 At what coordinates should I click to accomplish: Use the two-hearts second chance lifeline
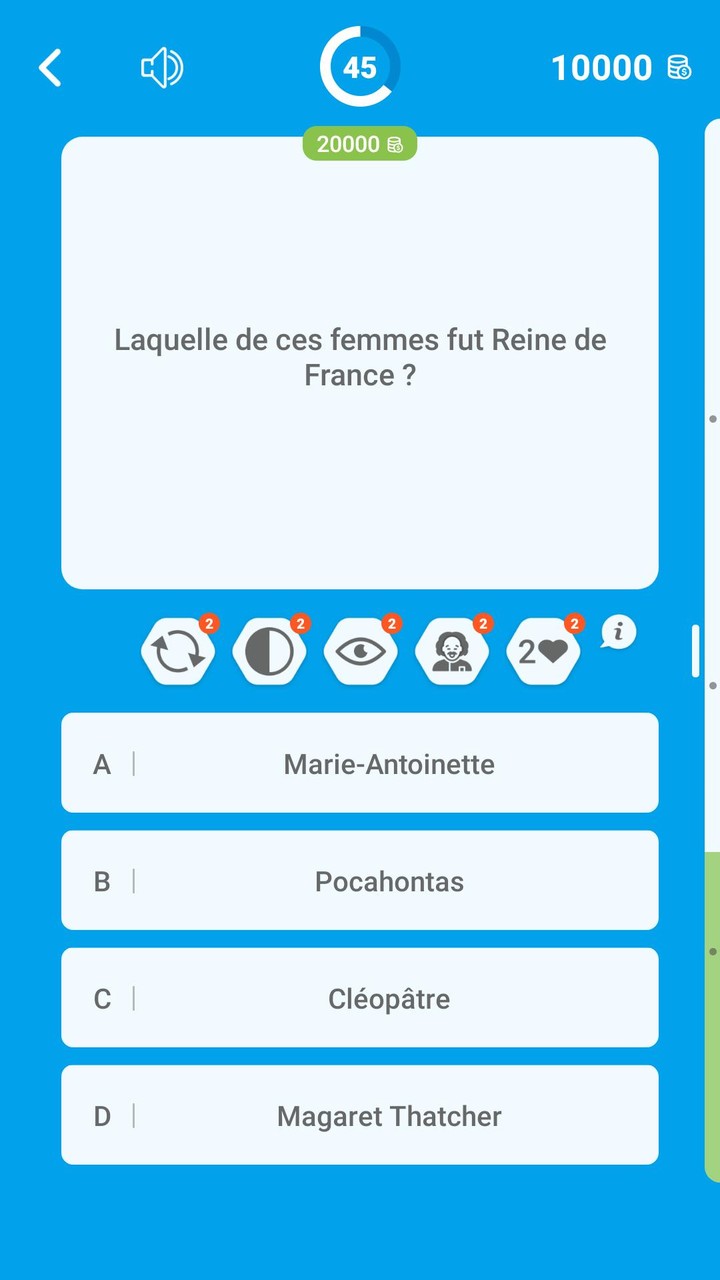[x=543, y=651]
